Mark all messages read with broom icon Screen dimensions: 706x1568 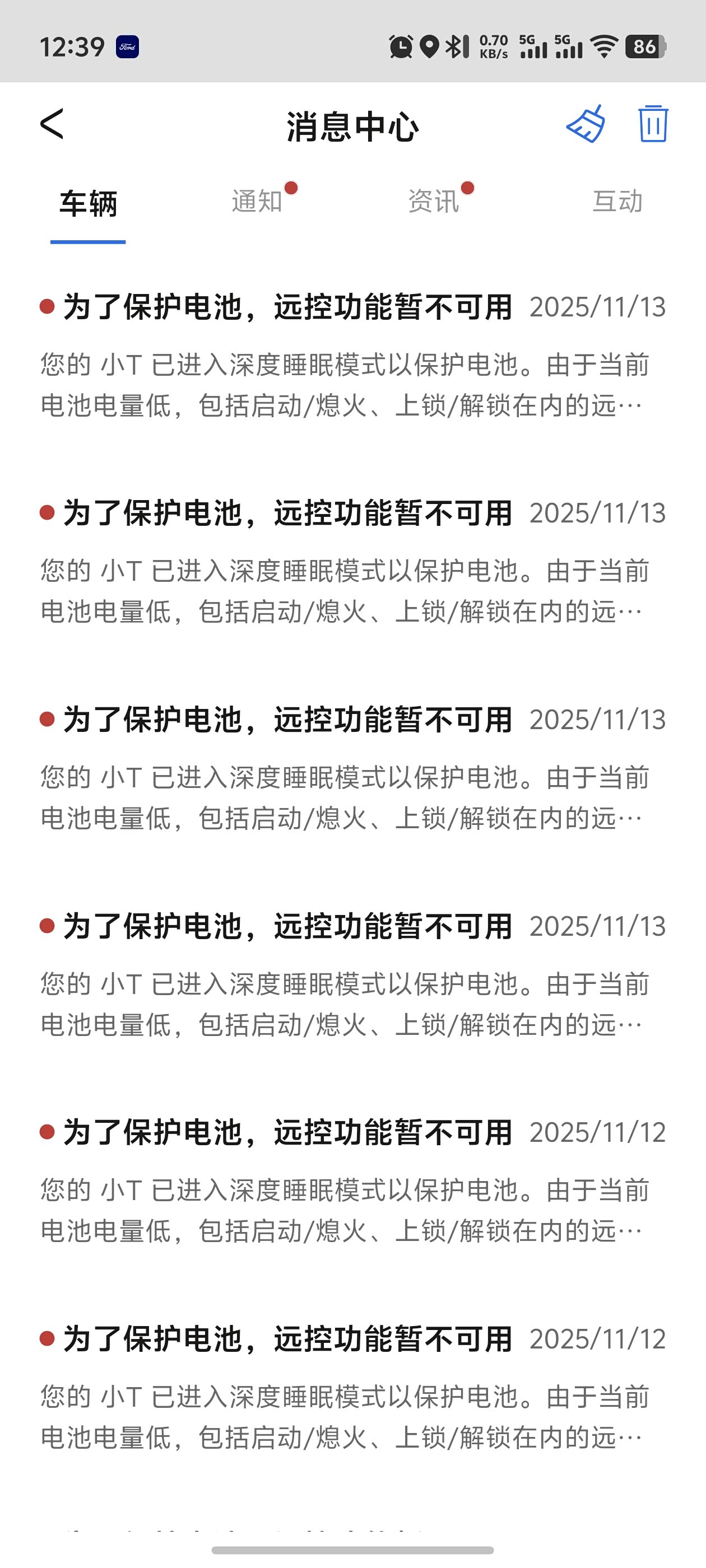pyautogui.click(x=586, y=125)
